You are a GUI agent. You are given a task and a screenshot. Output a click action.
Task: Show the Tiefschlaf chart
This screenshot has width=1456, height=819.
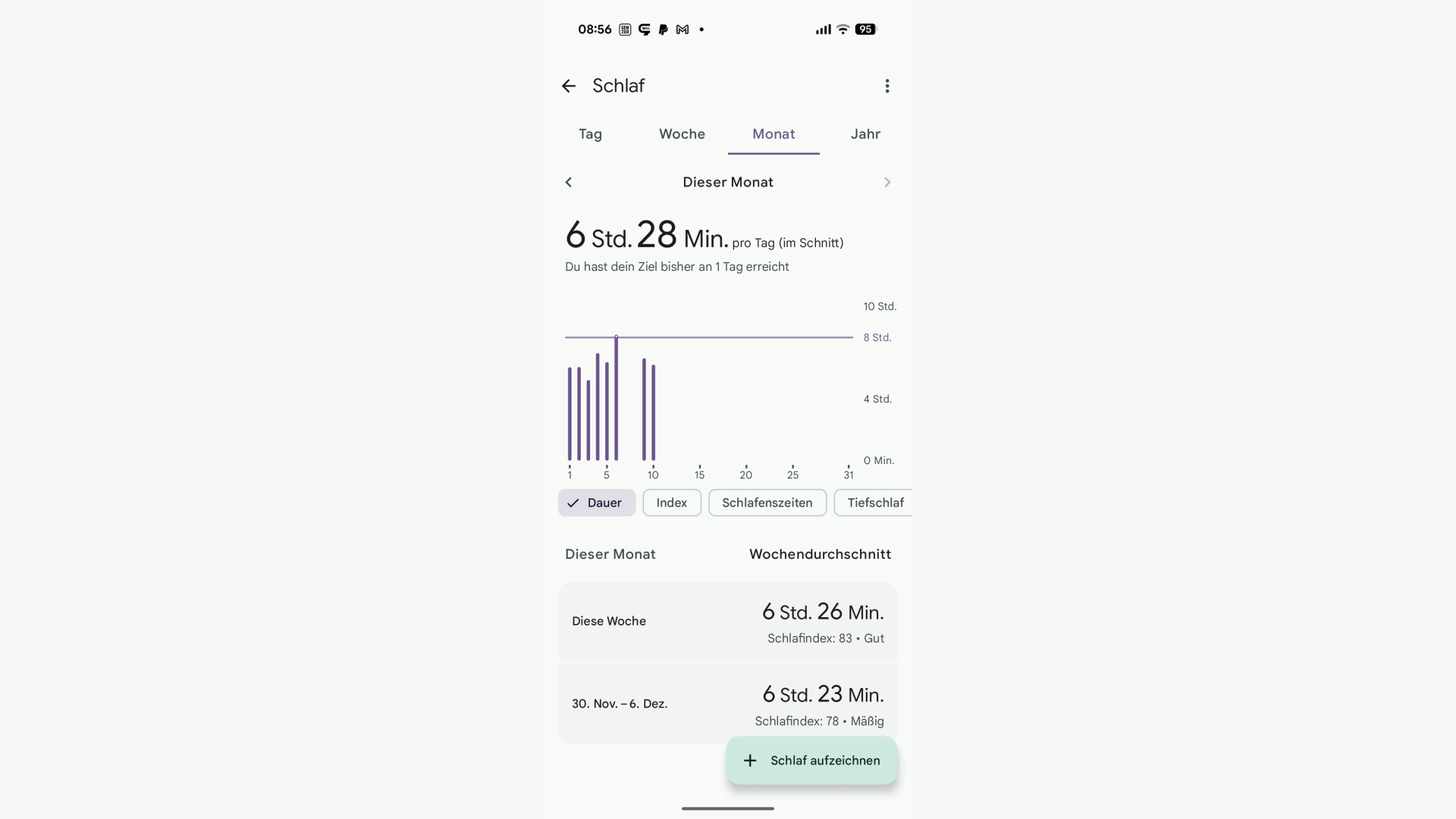874,503
